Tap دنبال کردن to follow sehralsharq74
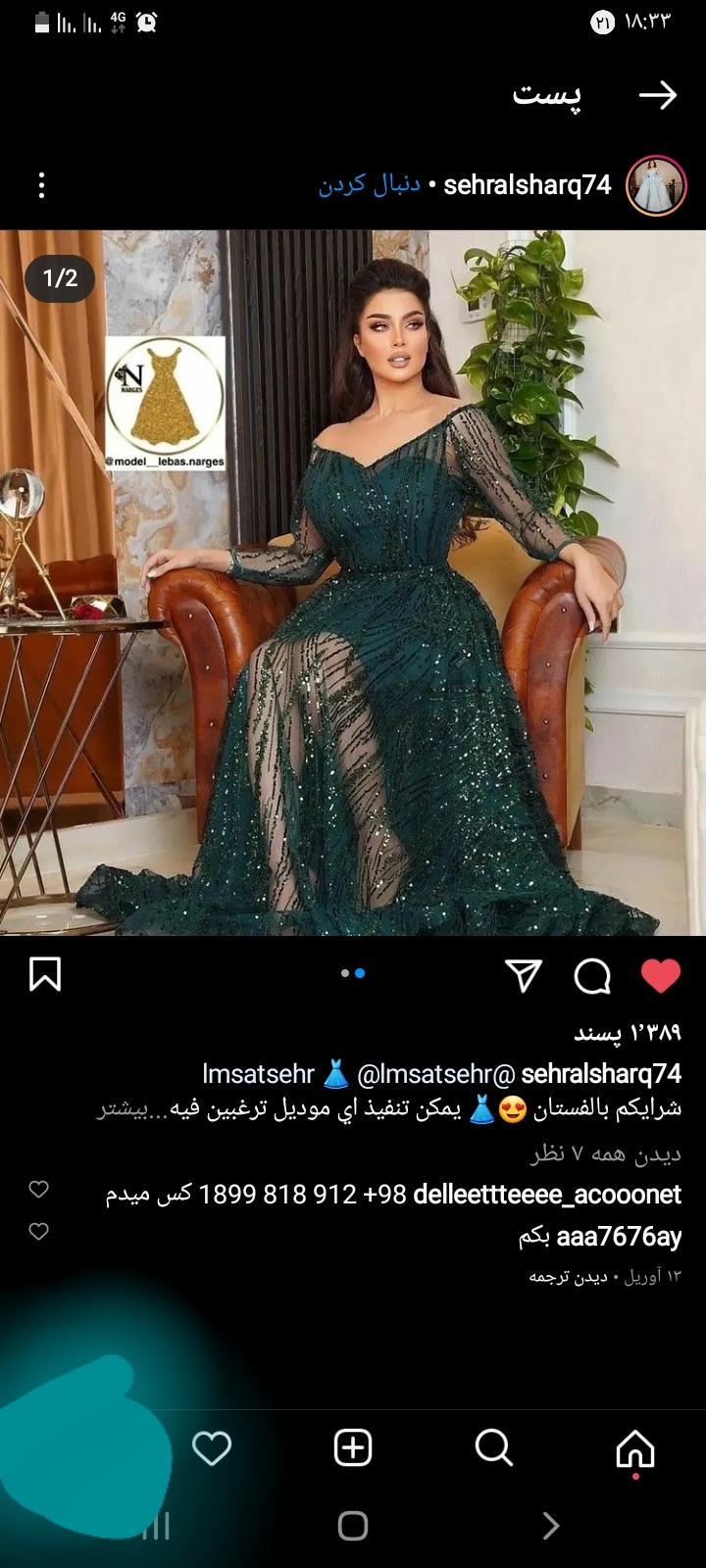Image resolution: width=706 pixels, height=1568 pixels. tap(369, 184)
